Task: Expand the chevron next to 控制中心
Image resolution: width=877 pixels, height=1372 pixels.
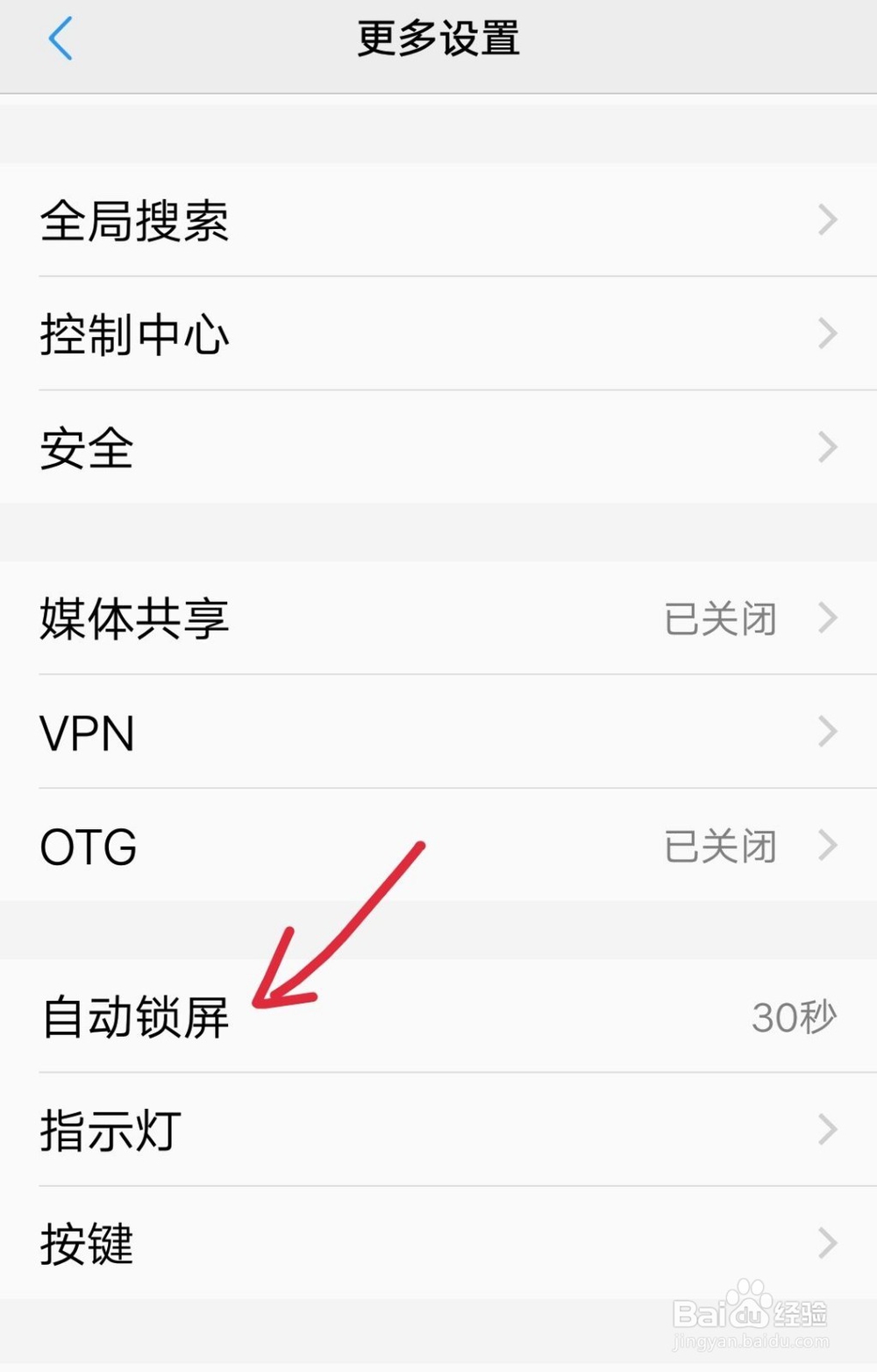Action: 827,333
